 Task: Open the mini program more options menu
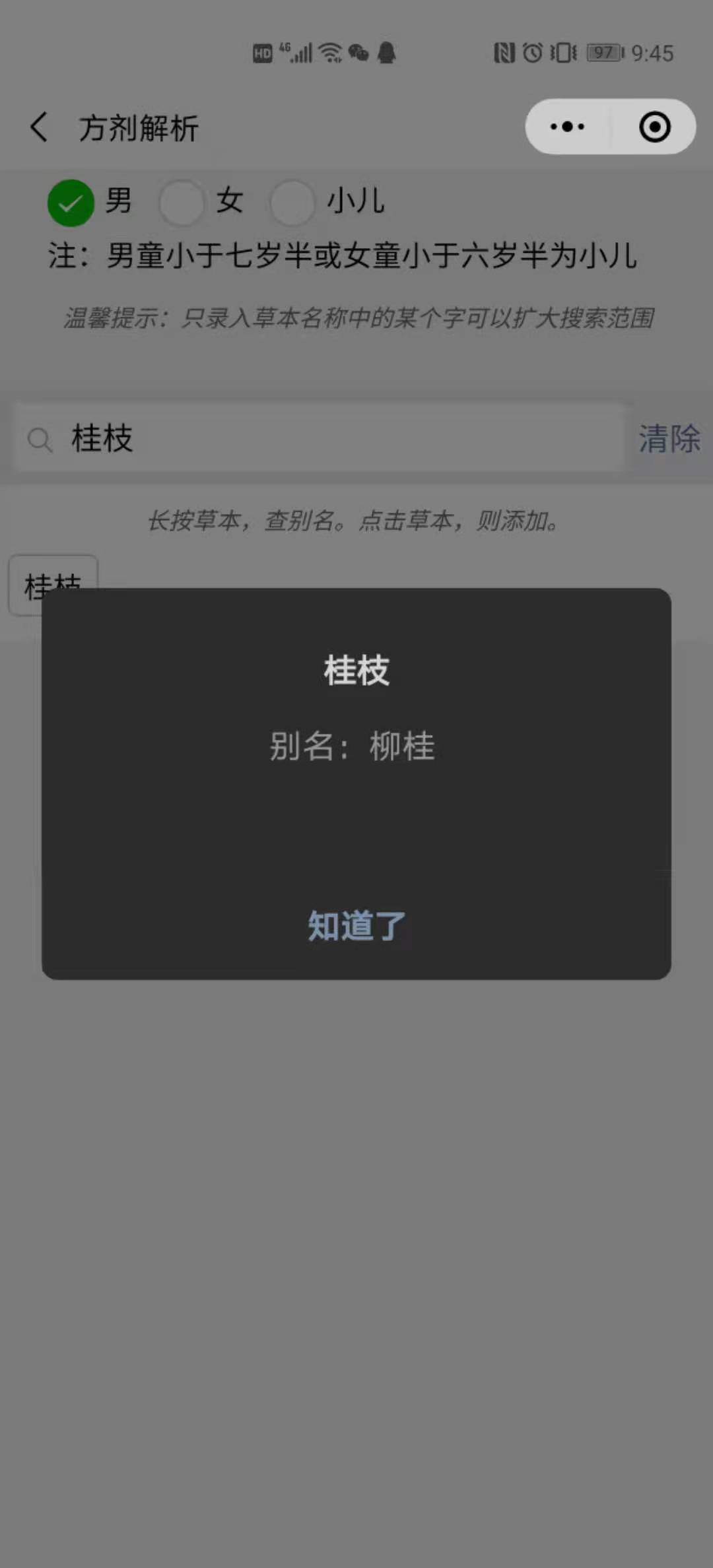pyautogui.click(x=568, y=127)
